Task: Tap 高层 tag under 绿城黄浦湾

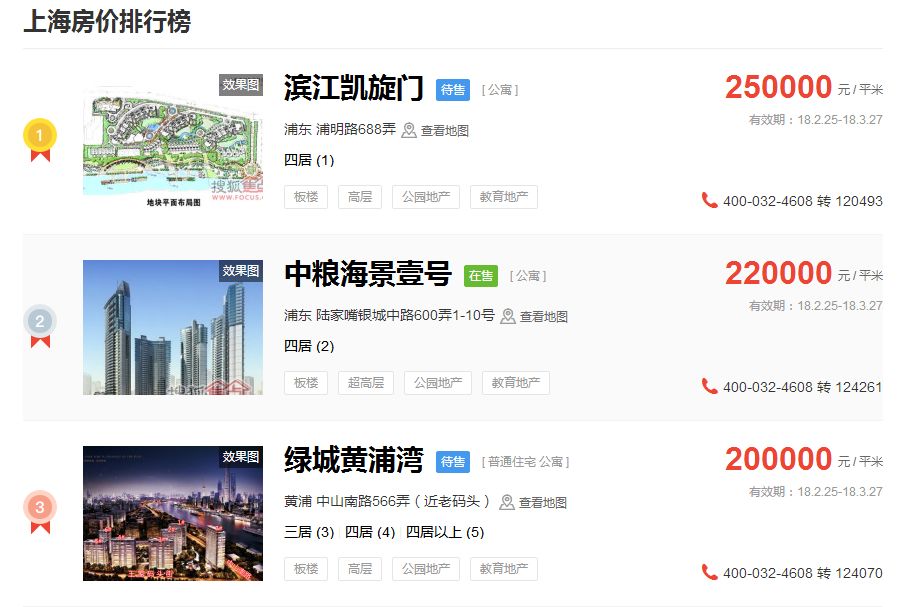Action: 359,569
